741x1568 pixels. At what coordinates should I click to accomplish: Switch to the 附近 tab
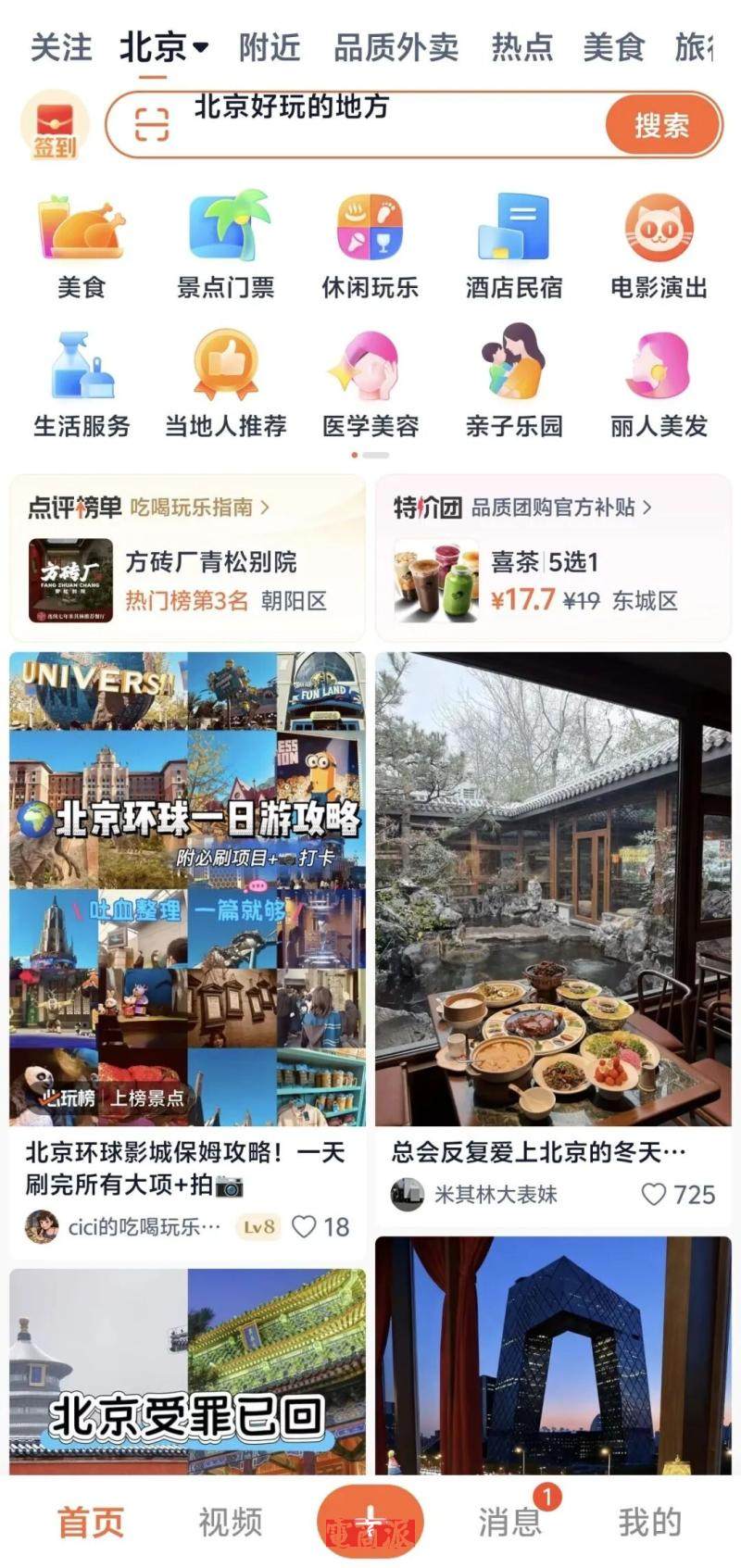click(270, 47)
